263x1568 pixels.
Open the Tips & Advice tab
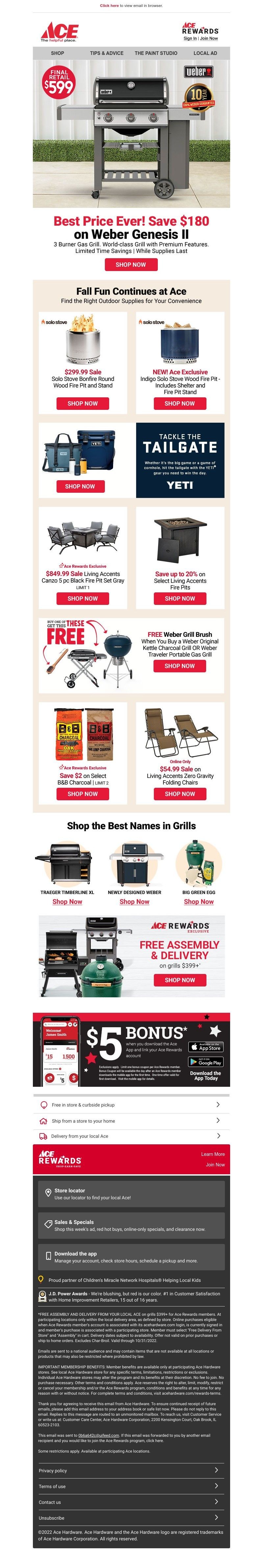click(x=107, y=53)
